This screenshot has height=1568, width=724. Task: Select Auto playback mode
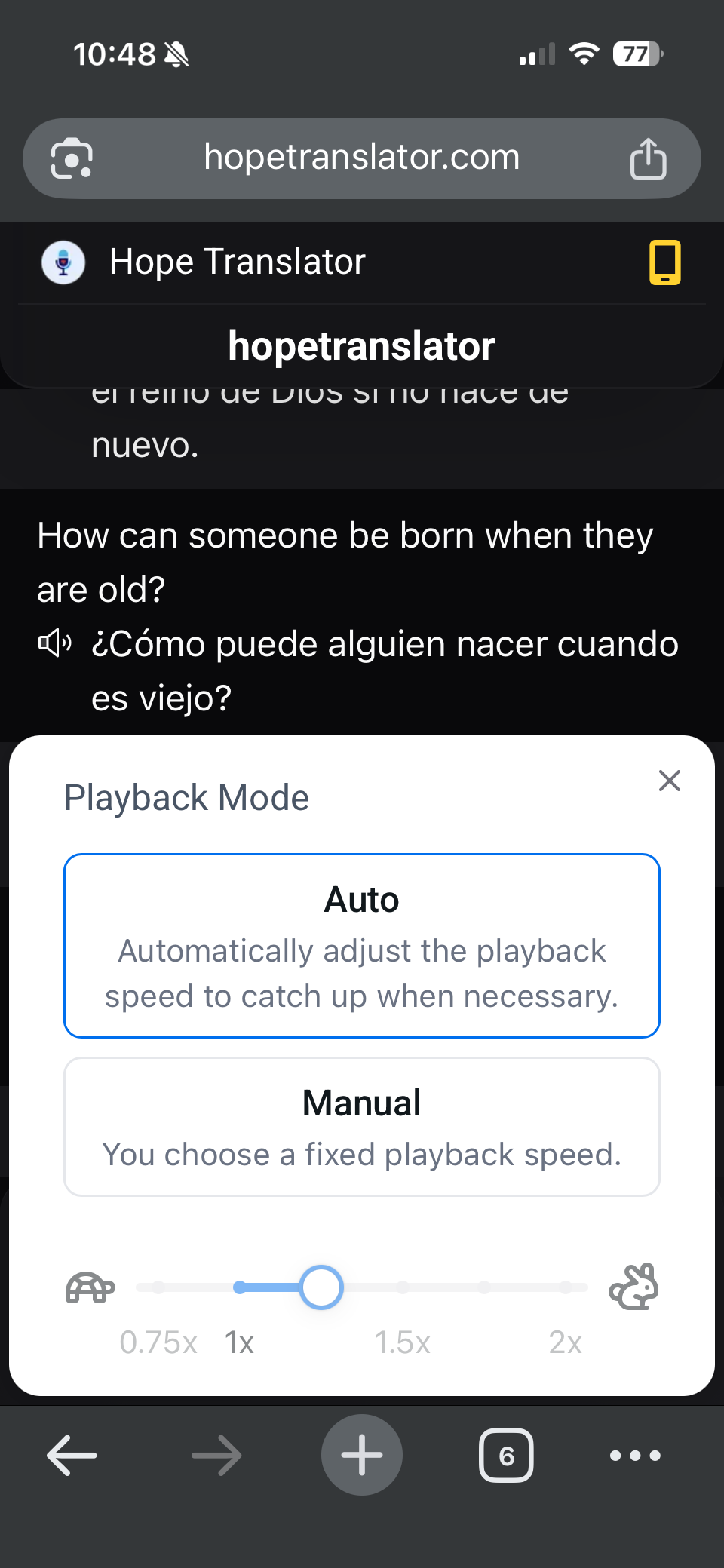pos(362,946)
